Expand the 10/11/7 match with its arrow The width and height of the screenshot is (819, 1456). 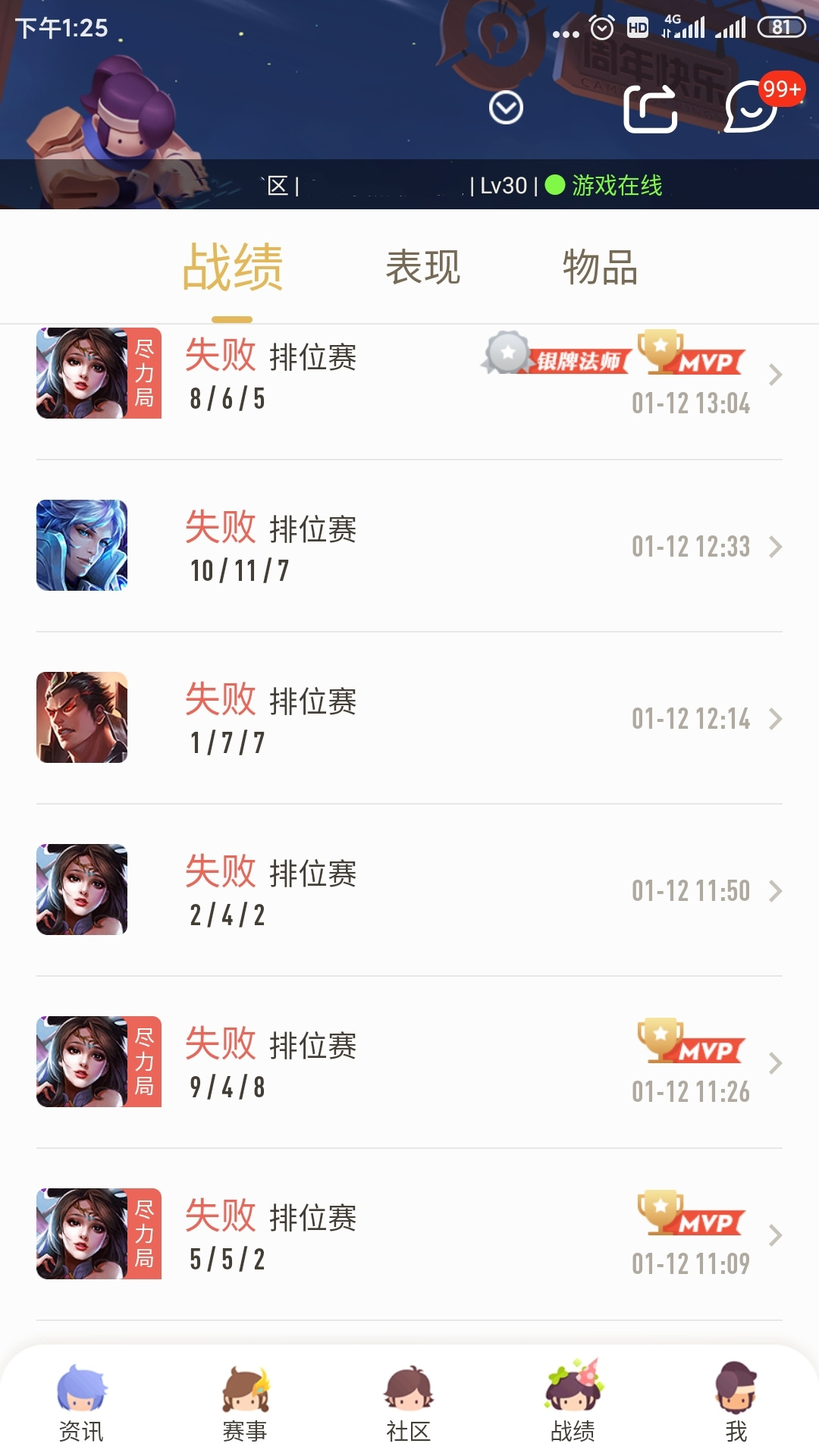click(775, 546)
